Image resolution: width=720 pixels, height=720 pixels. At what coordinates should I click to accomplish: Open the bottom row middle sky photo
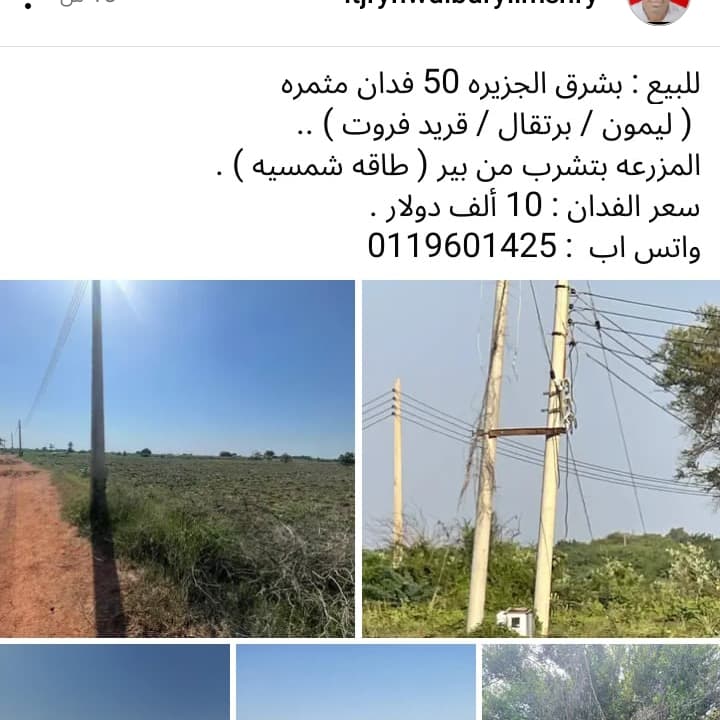356,683
